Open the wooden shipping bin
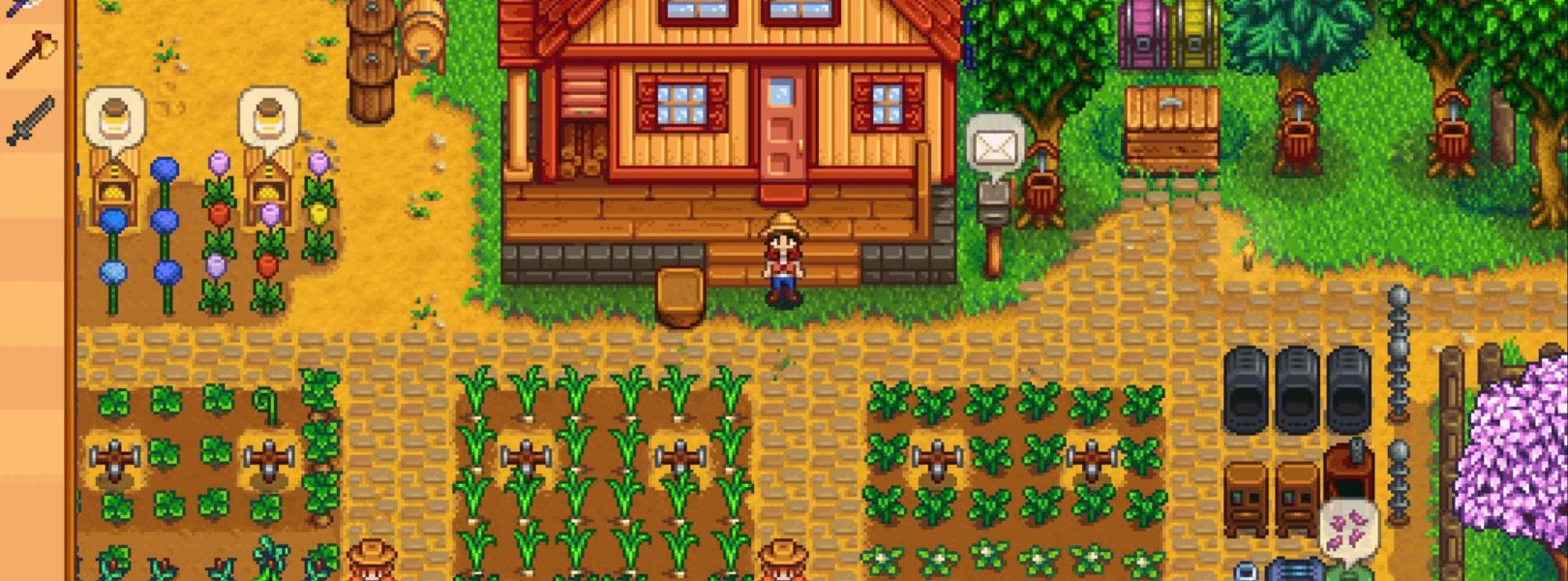The height and width of the screenshot is (581, 1568). [x=1171, y=129]
